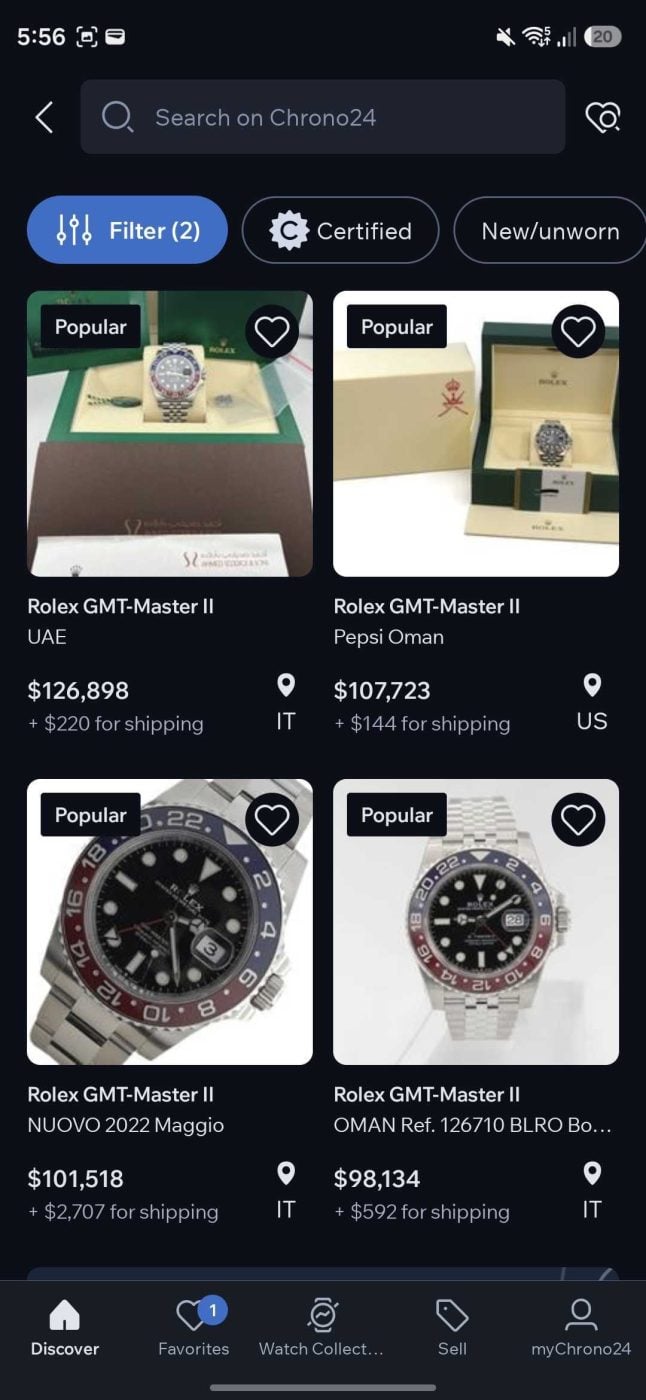Heart the OMAN Ref. 126710 BLRO watch
This screenshot has height=1400, width=646.
(578, 820)
